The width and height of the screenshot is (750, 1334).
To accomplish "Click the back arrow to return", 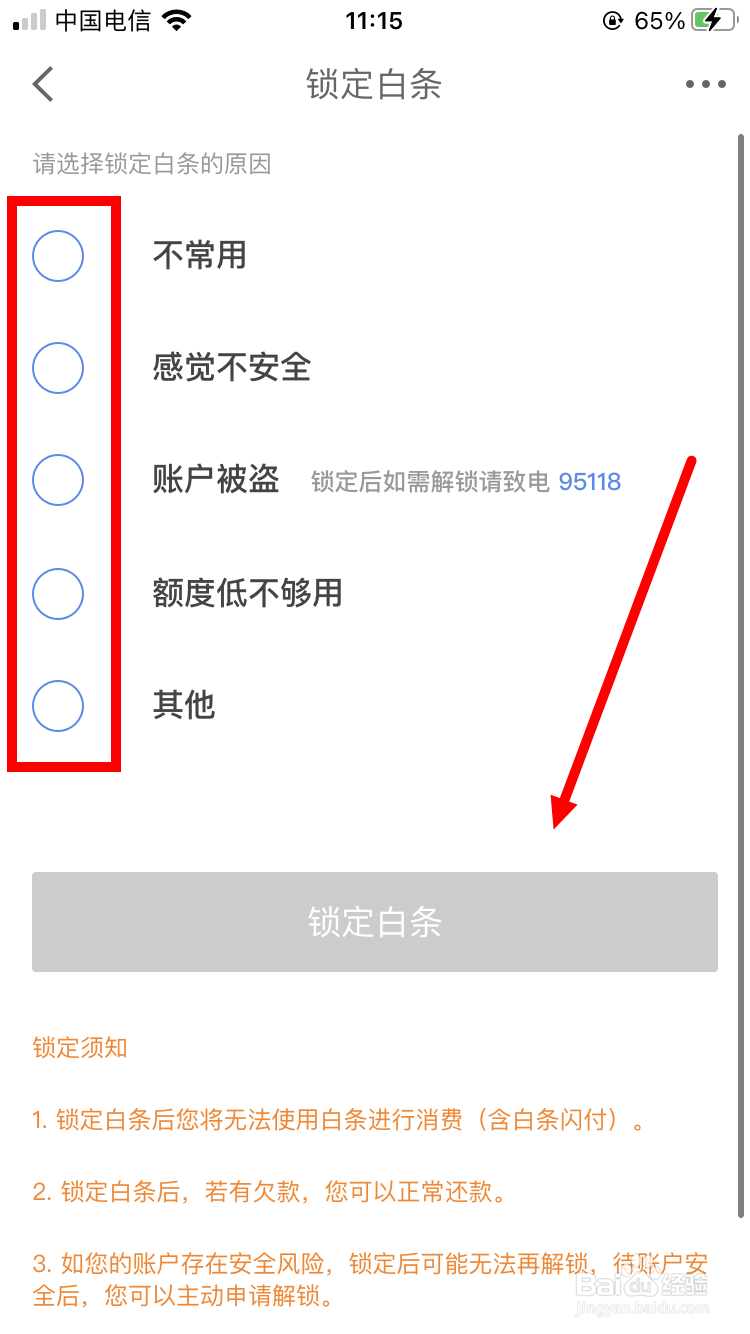I will (x=42, y=84).
